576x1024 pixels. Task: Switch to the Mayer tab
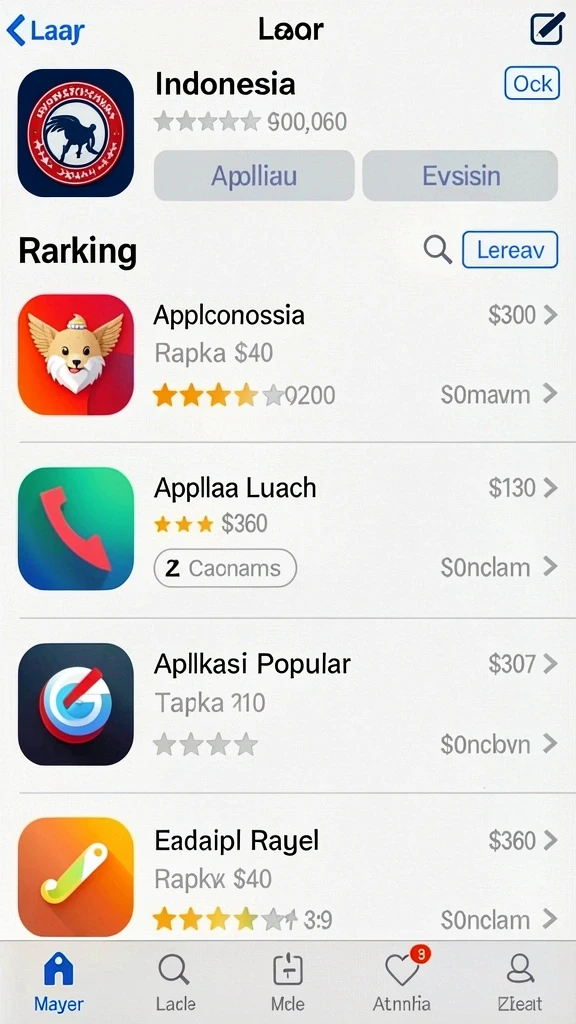(58, 982)
